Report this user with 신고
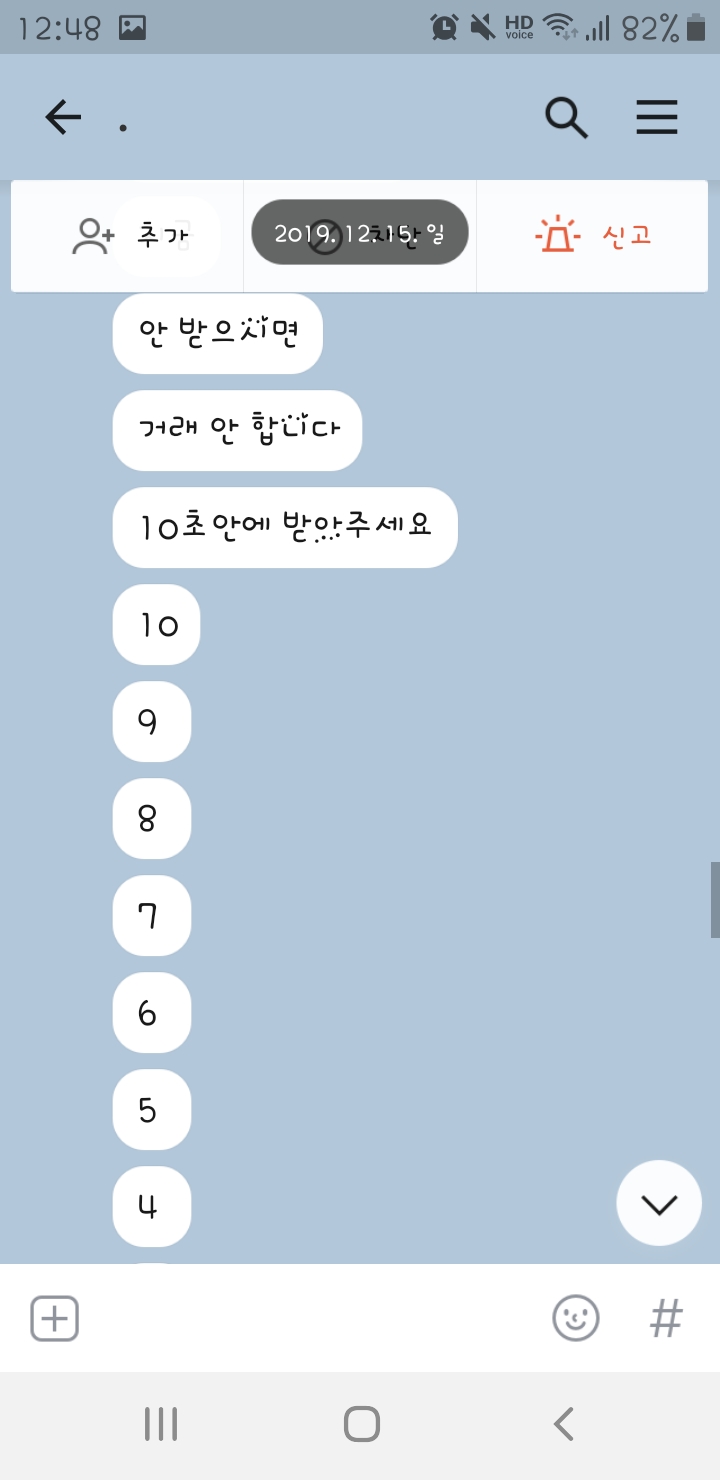The width and height of the screenshot is (720, 1480). 593,236
